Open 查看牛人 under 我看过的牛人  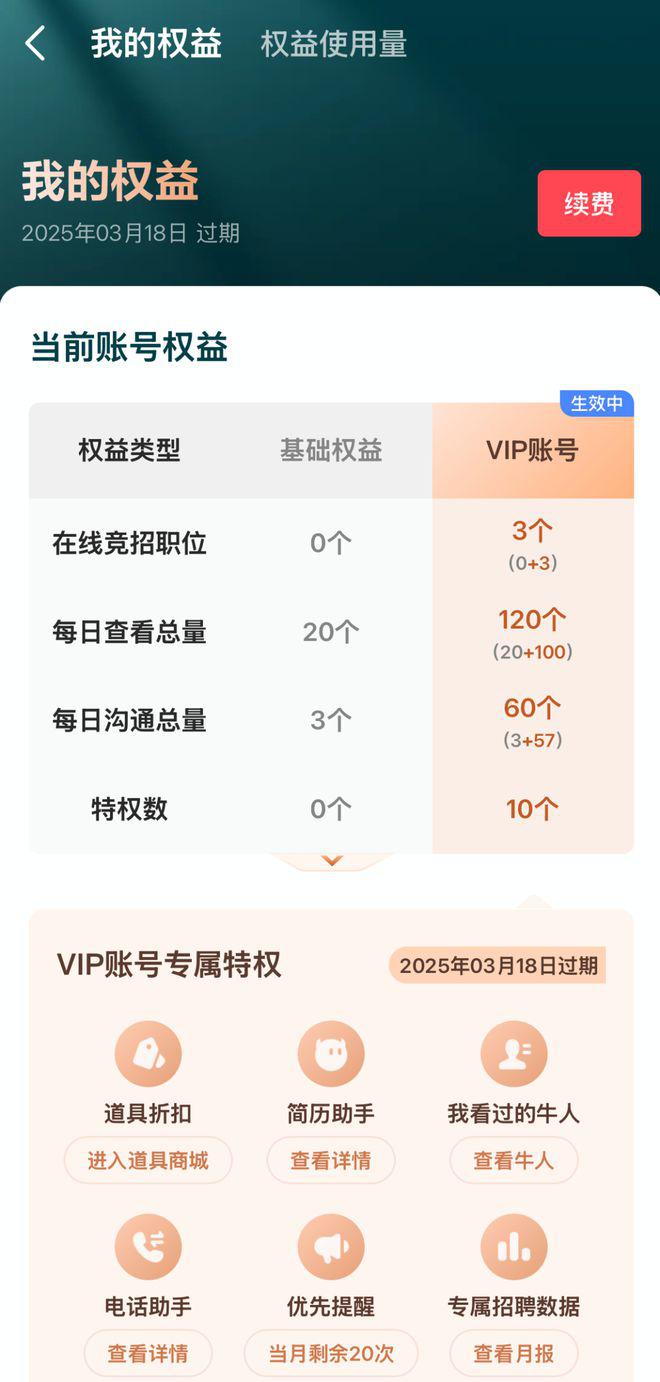pos(513,1161)
